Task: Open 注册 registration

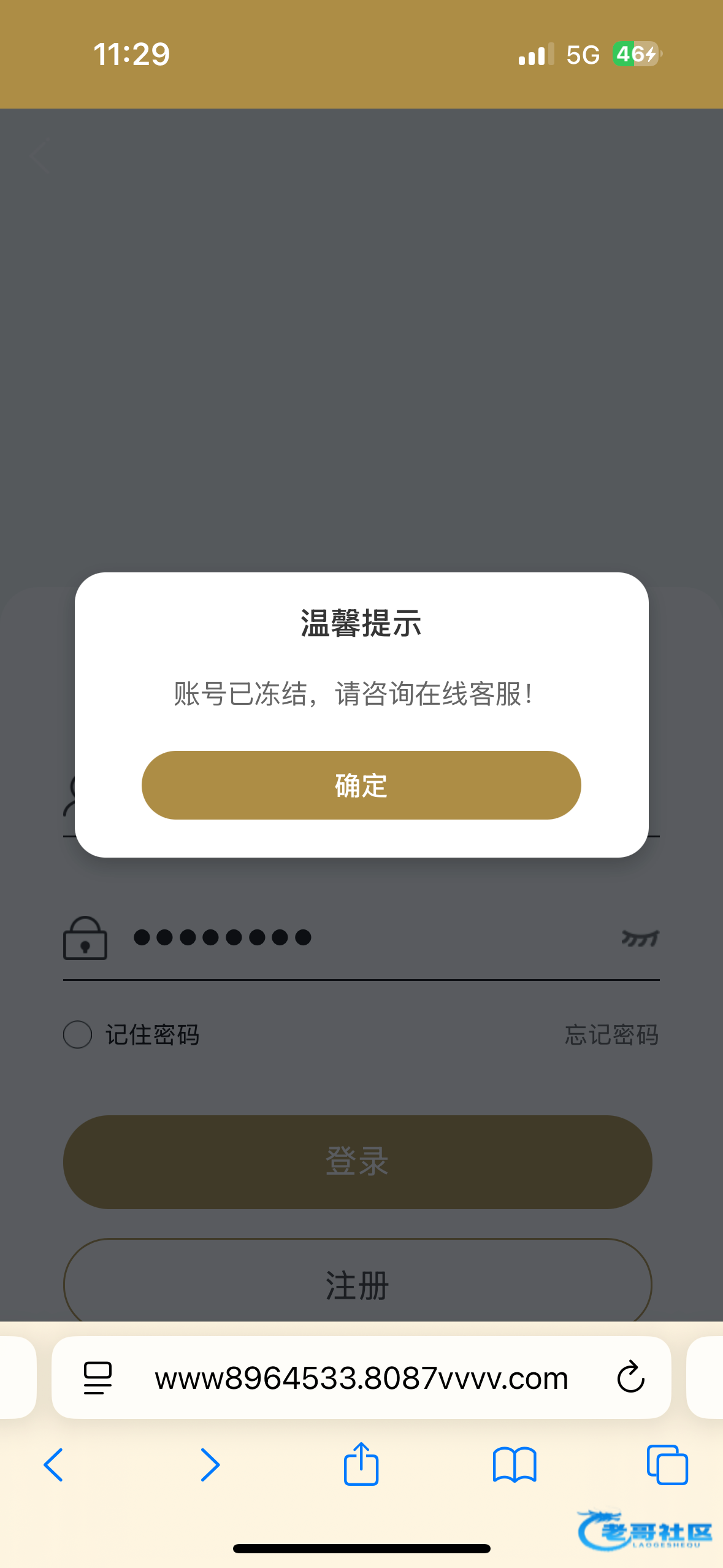Action: (x=358, y=1285)
